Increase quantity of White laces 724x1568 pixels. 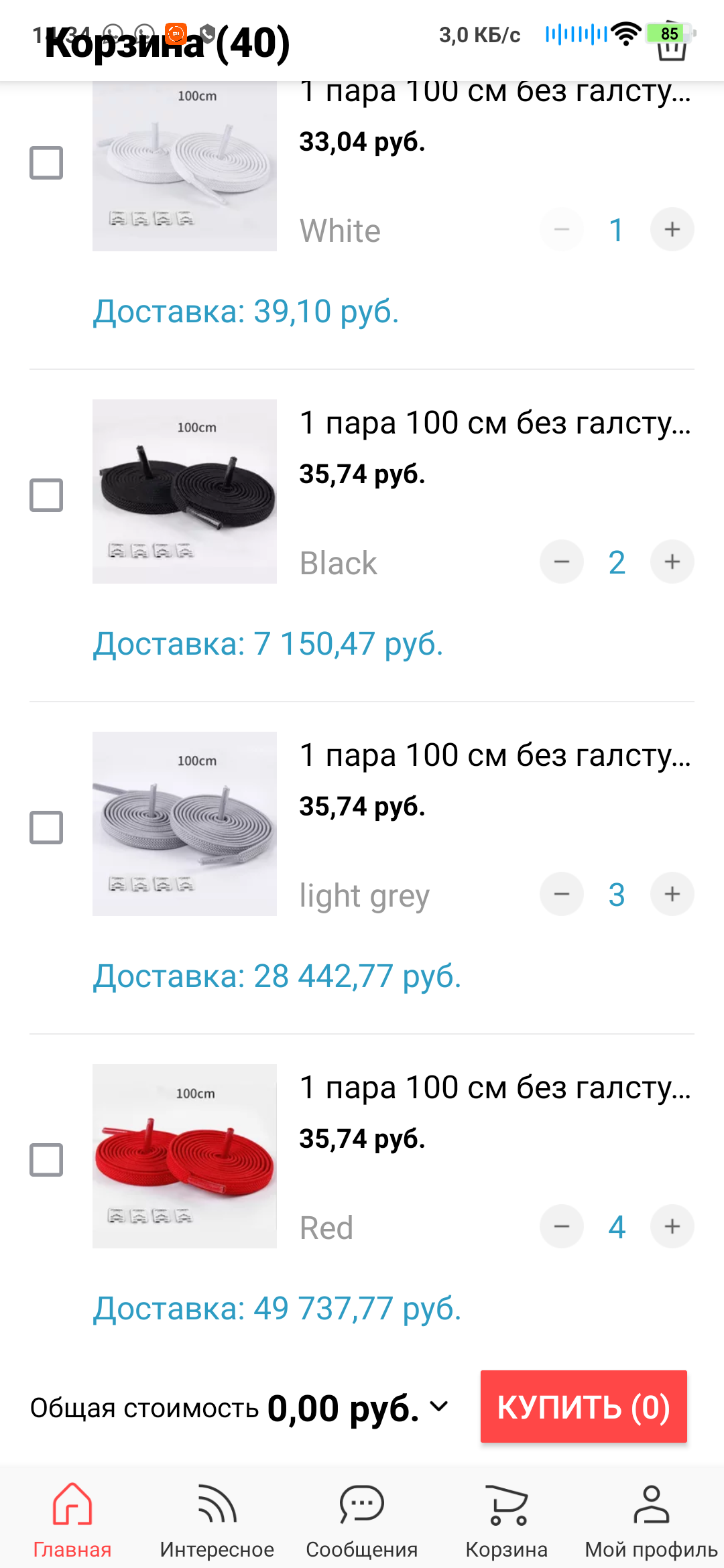tap(672, 230)
